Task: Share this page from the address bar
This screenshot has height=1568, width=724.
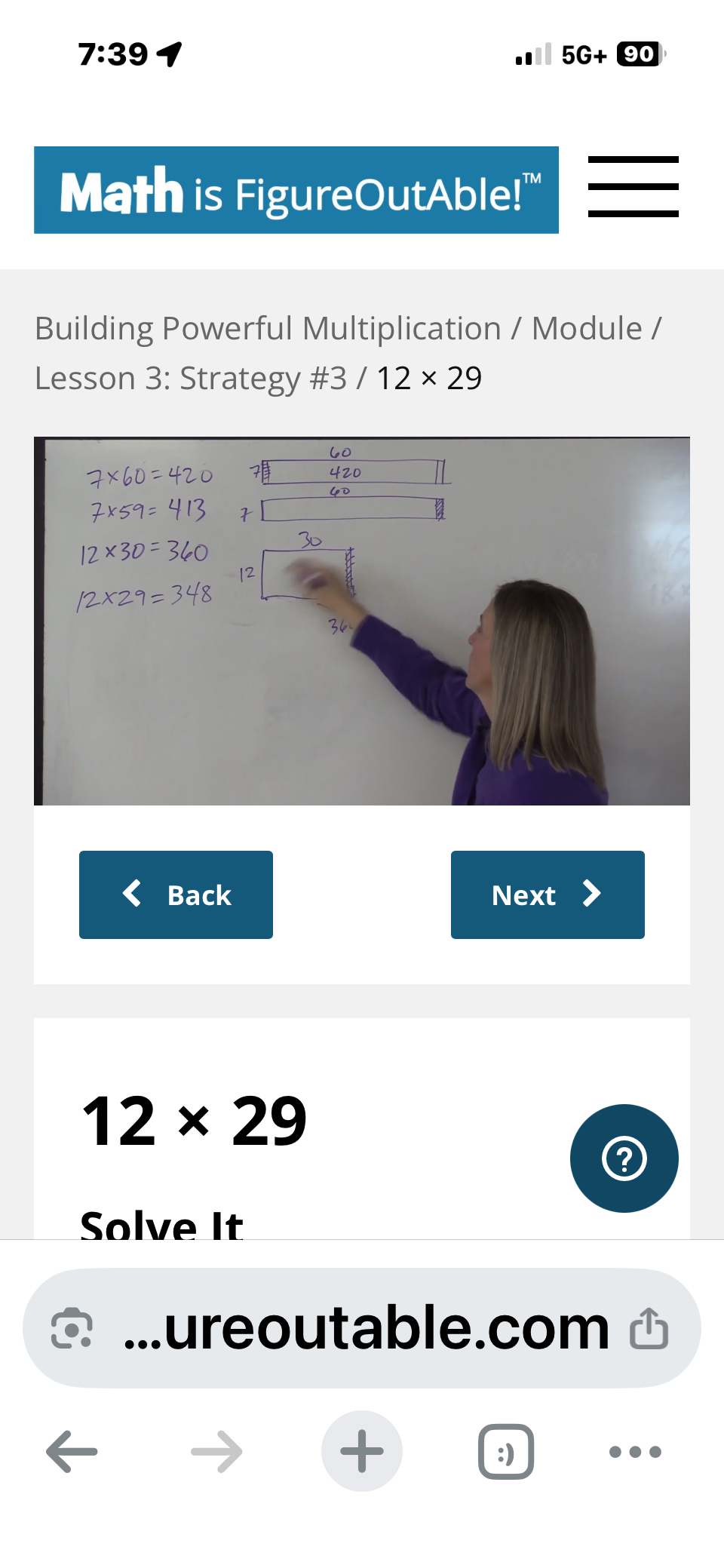Action: pyautogui.click(x=649, y=1328)
